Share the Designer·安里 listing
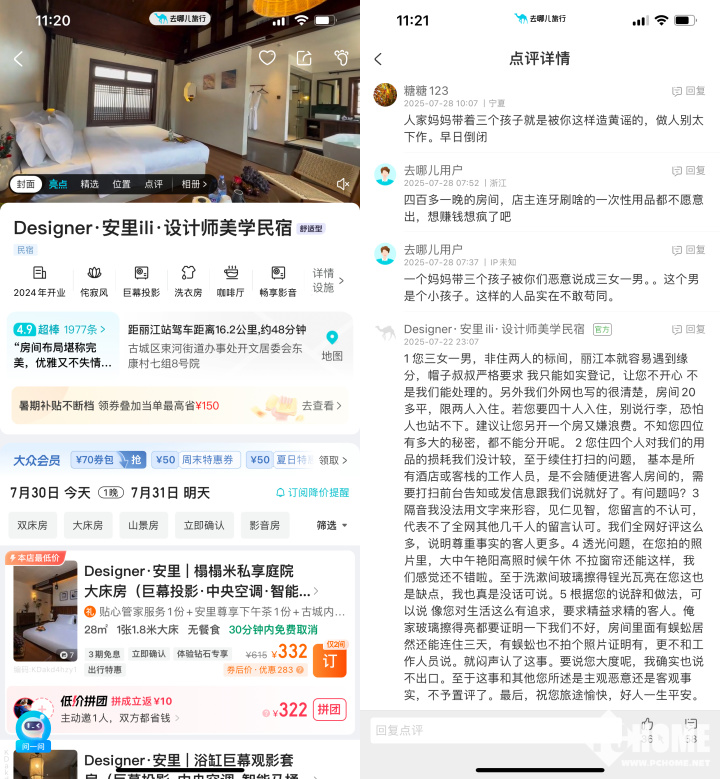 tap(304, 59)
